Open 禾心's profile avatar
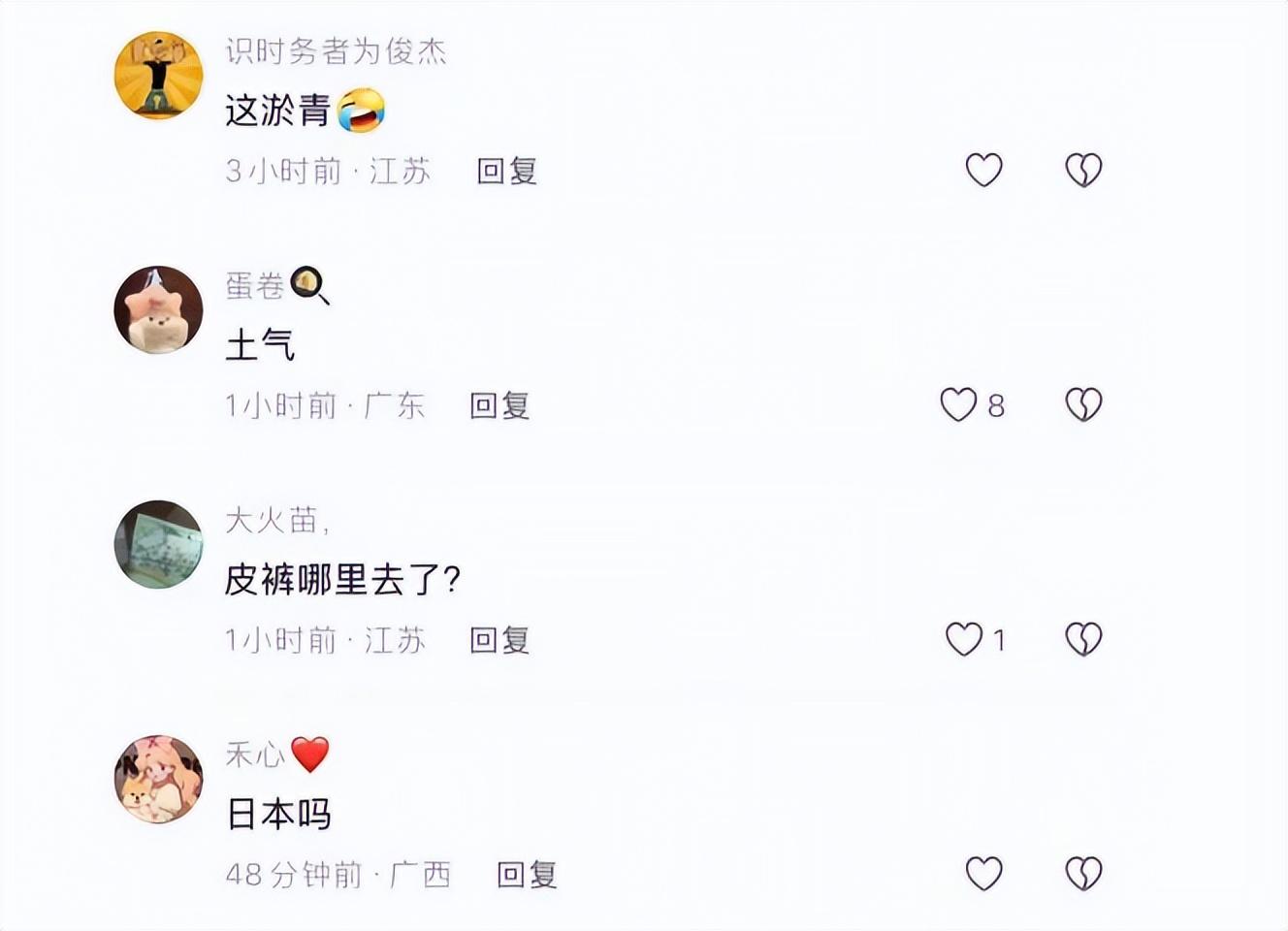1288x931 pixels. [x=158, y=779]
